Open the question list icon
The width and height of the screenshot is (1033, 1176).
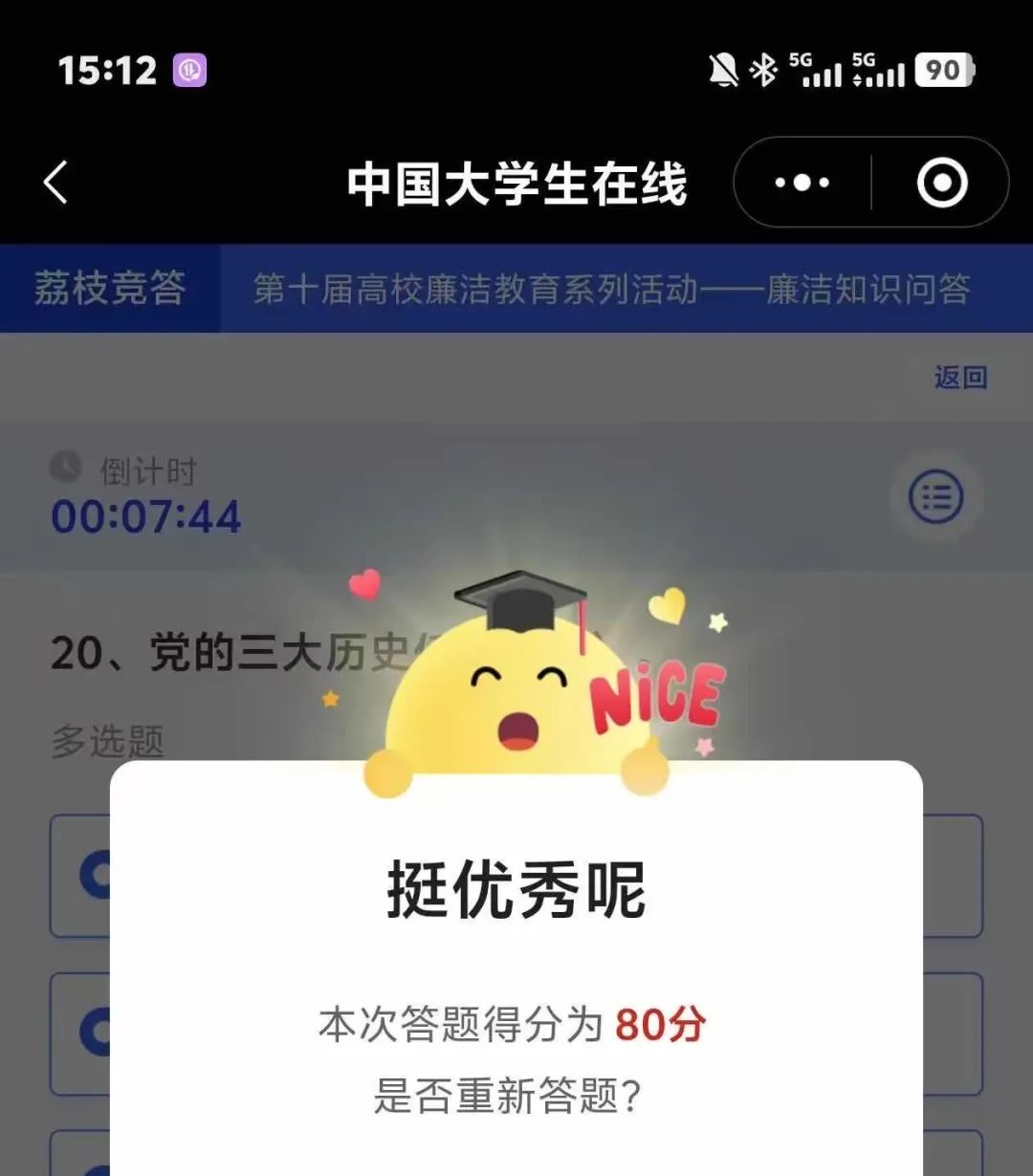click(934, 497)
